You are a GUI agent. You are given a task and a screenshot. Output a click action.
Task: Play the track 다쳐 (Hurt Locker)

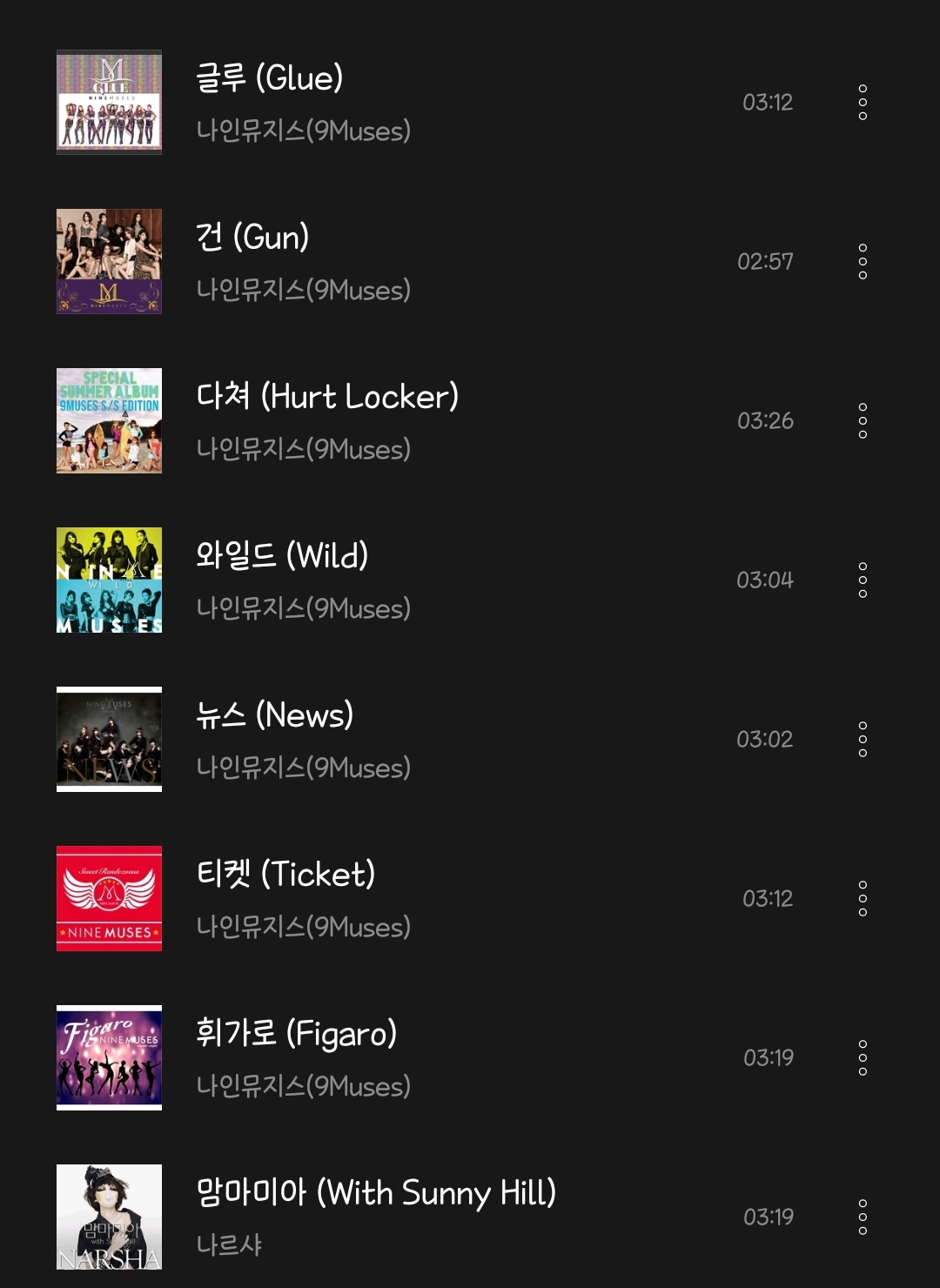click(326, 397)
